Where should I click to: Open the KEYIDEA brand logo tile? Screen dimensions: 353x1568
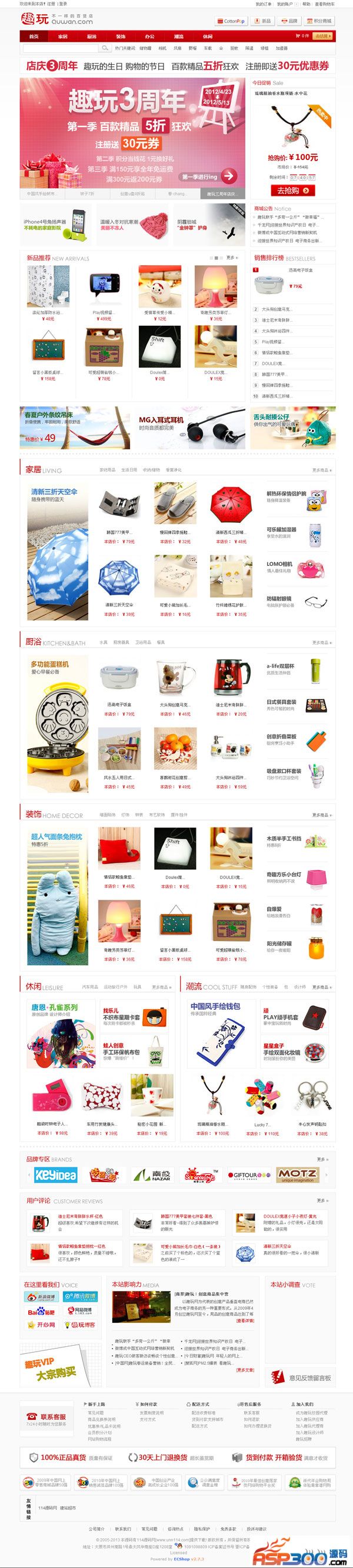tap(55, 1175)
